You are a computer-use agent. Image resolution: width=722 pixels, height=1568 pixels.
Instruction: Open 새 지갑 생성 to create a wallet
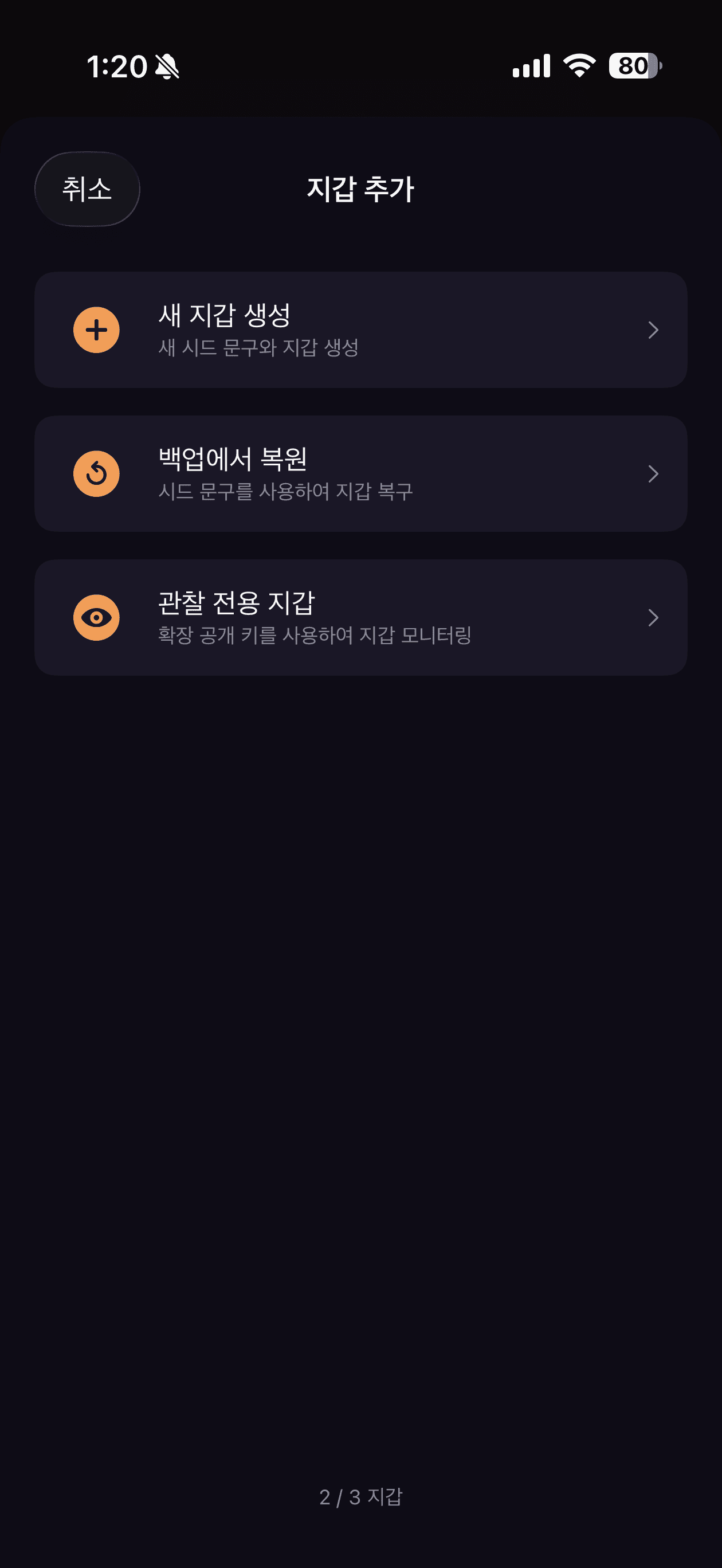tap(361, 330)
